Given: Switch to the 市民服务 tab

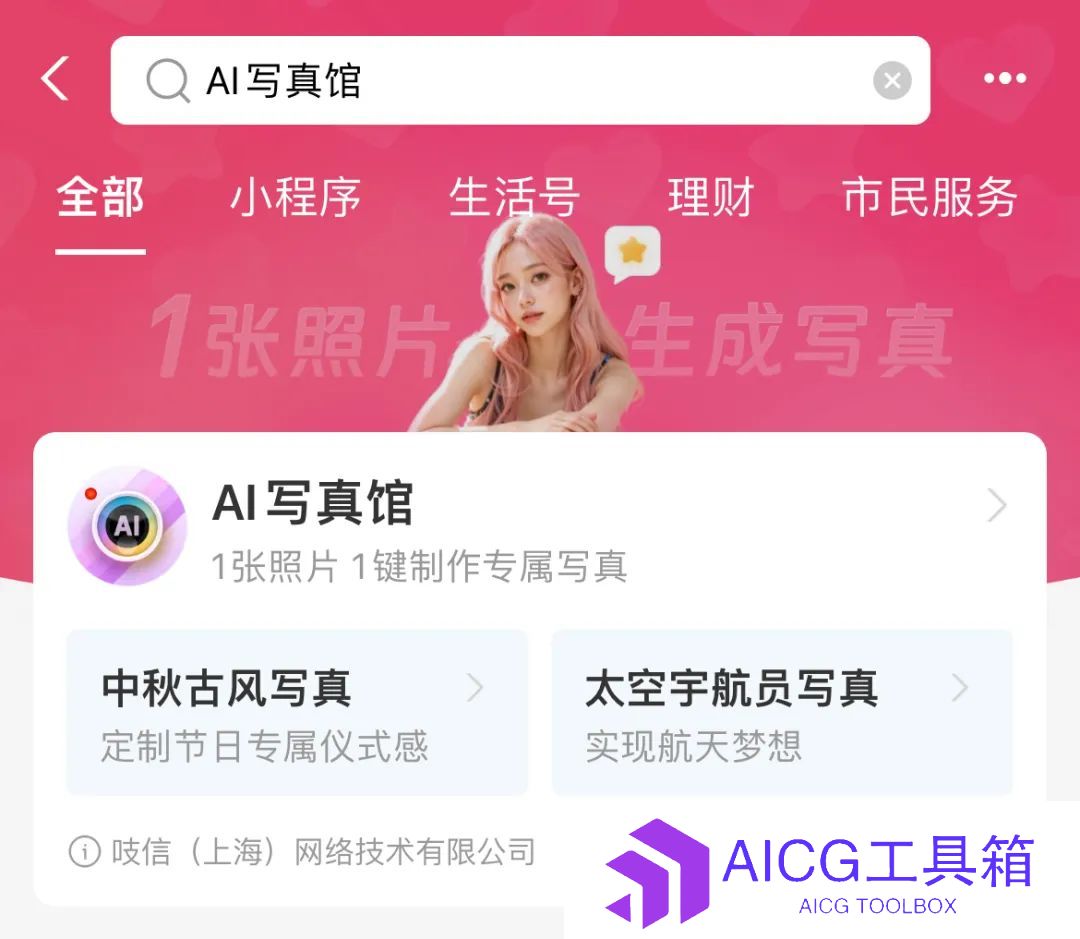Looking at the screenshot, I should tap(929, 197).
